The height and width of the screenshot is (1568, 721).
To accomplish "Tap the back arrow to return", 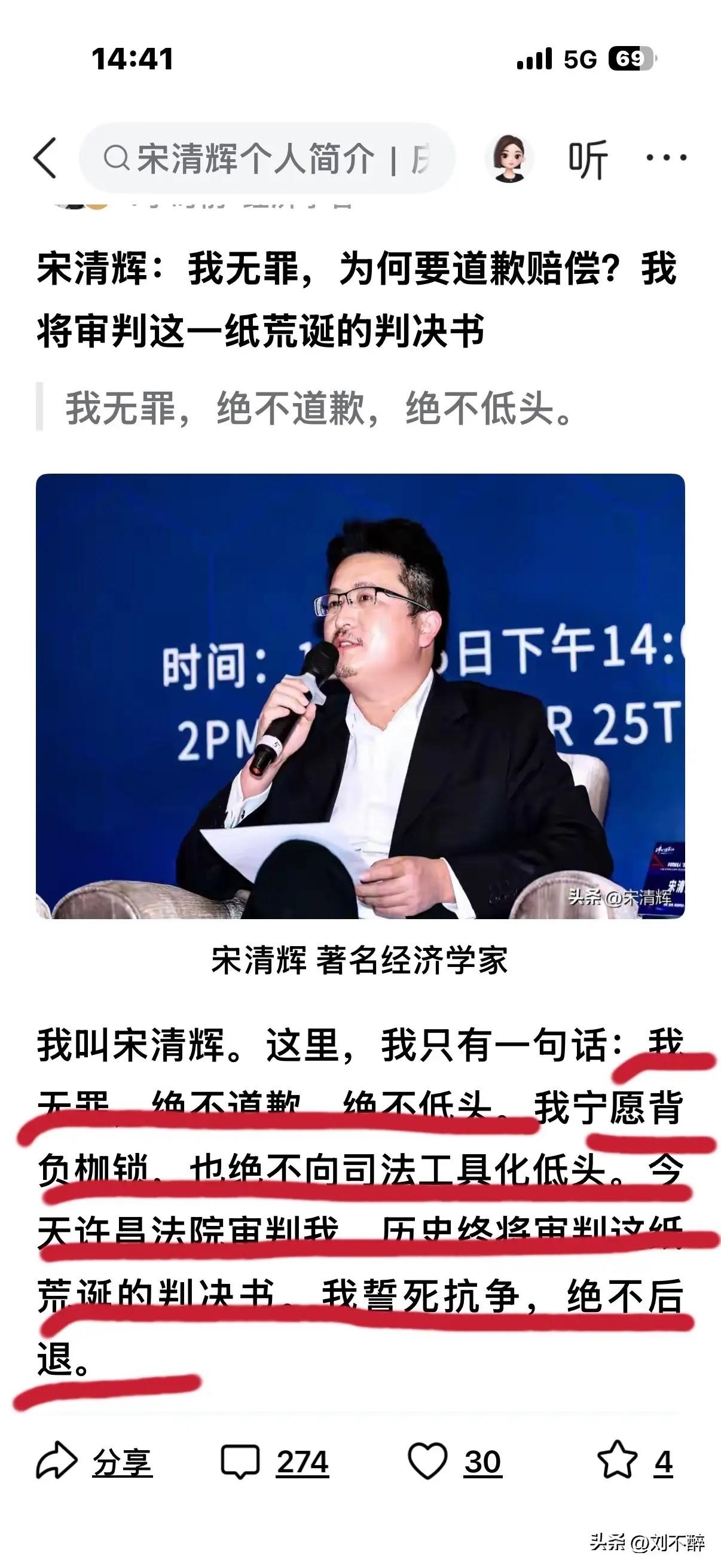I will pyautogui.click(x=45, y=157).
